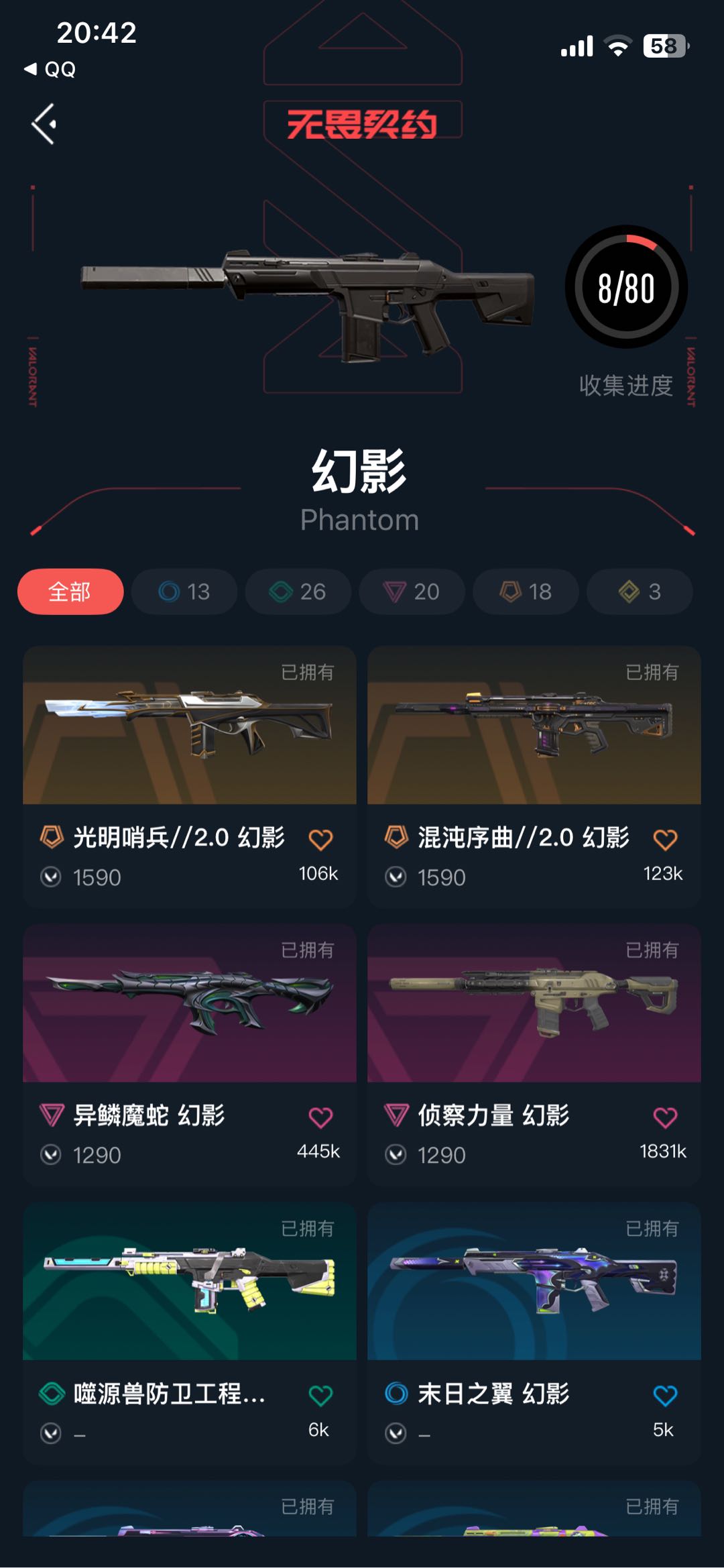Image resolution: width=724 pixels, height=1568 pixels.
Task: Like the 混沌序曲//2.0 幻影 skin
Action: [x=665, y=839]
